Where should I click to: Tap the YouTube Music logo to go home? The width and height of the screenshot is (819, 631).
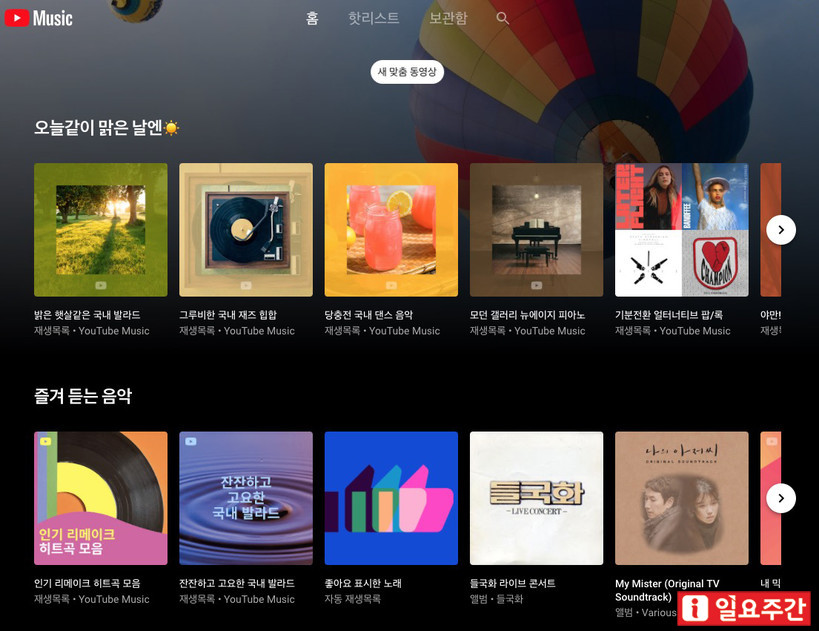point(38,18)
